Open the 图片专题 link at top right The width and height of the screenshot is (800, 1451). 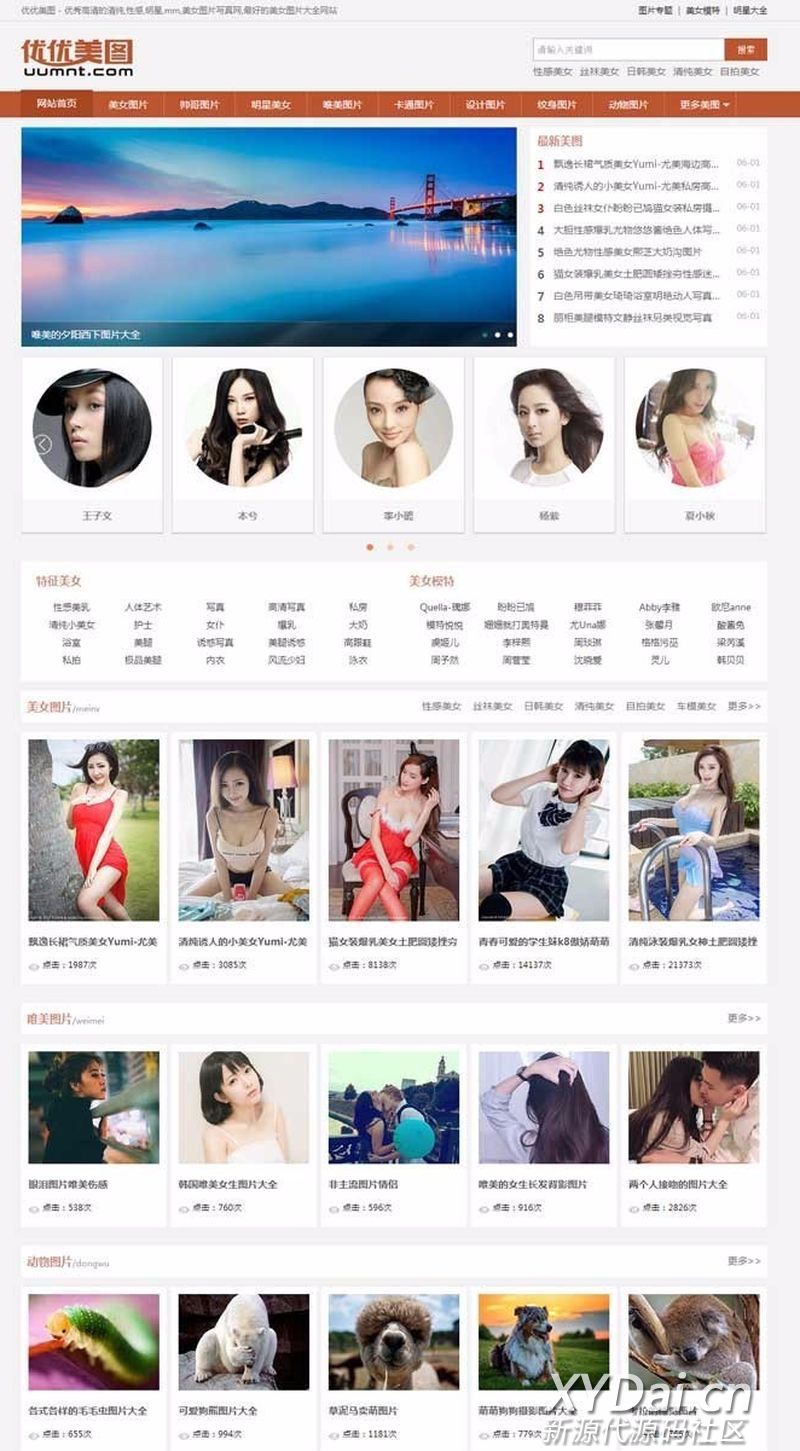coord(655,10)
